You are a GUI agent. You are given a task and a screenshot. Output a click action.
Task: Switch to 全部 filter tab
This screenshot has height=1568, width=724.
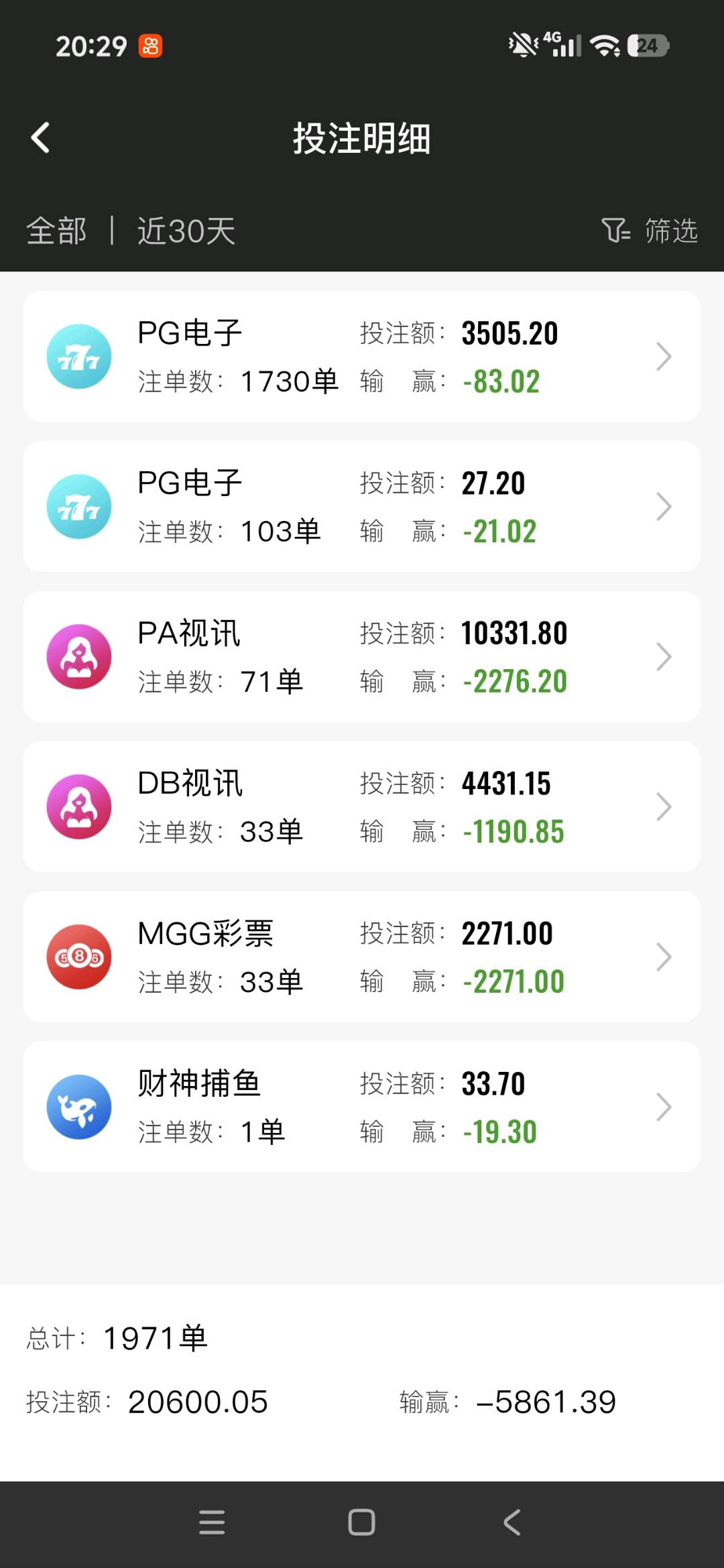click(56, 231)
